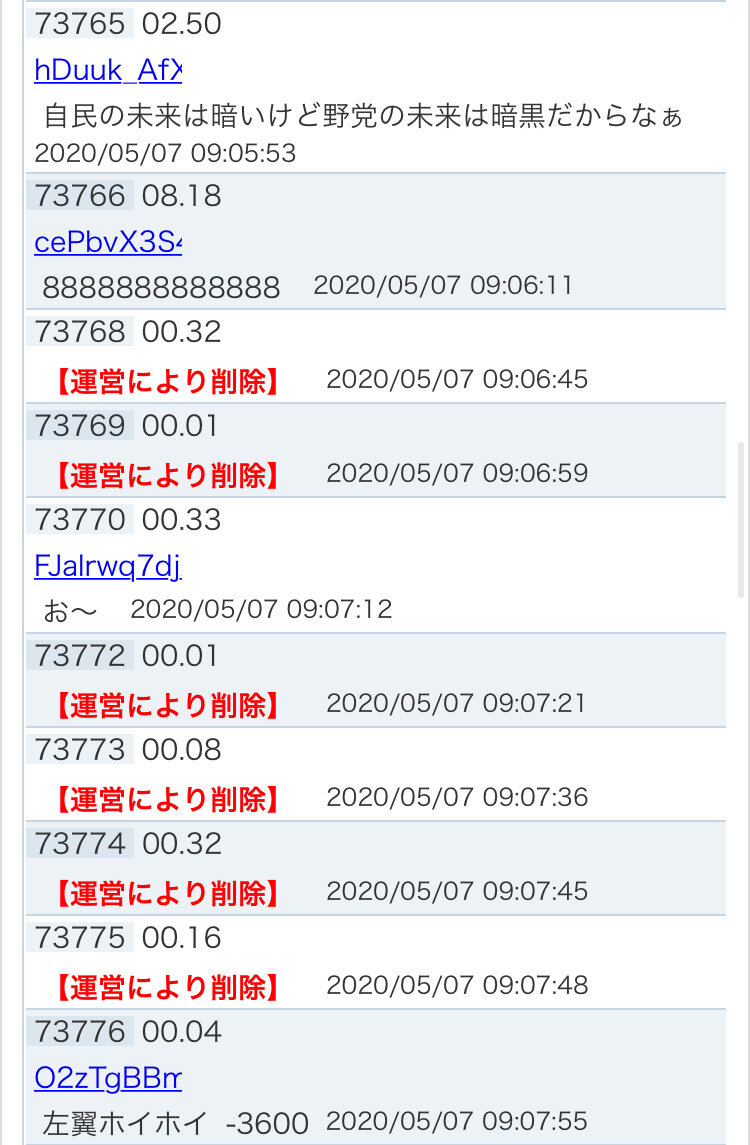
Task: Open user link O2zTgBBm
Action: 107,1077
